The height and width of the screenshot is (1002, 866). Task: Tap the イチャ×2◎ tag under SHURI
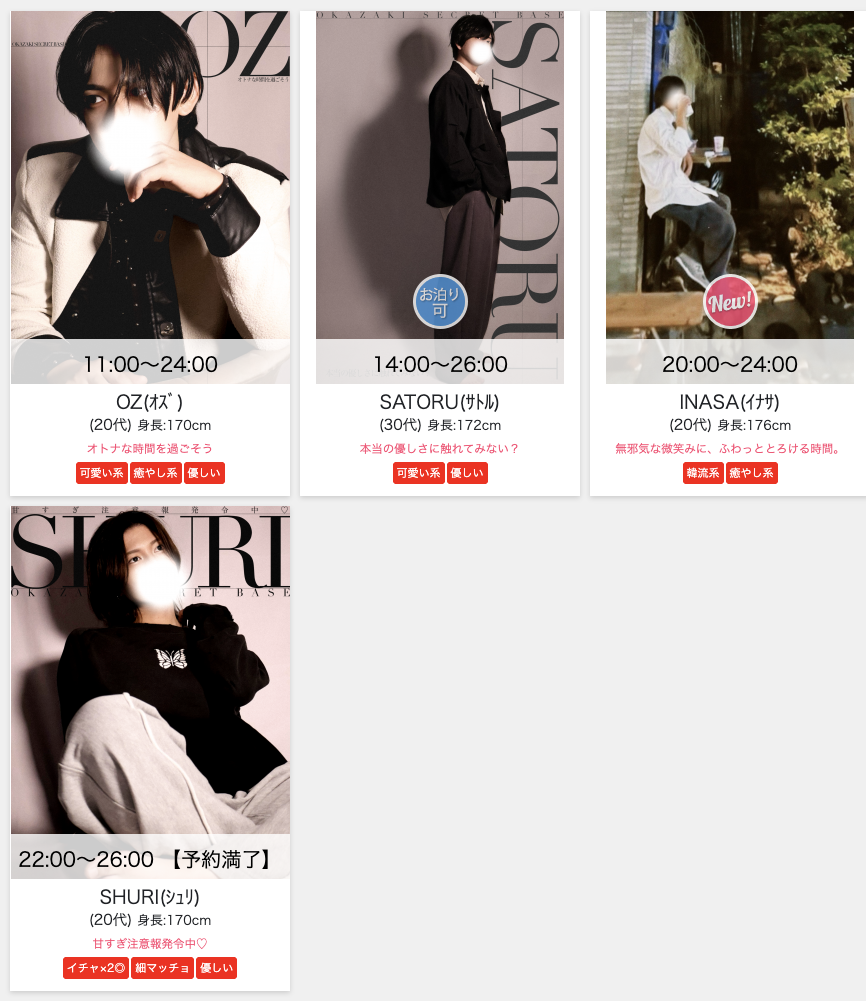(96, 968)
